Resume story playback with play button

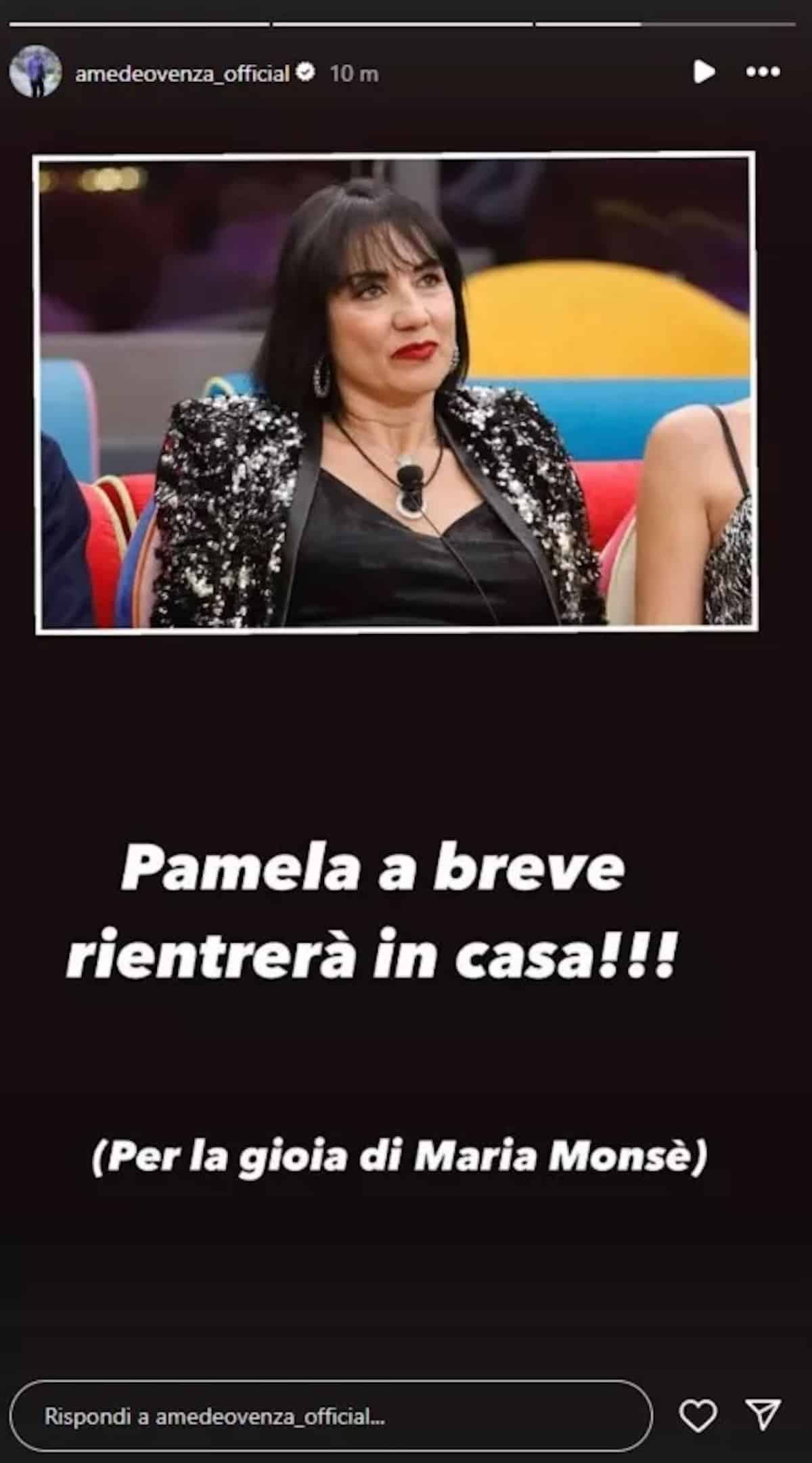pos(704,71)
